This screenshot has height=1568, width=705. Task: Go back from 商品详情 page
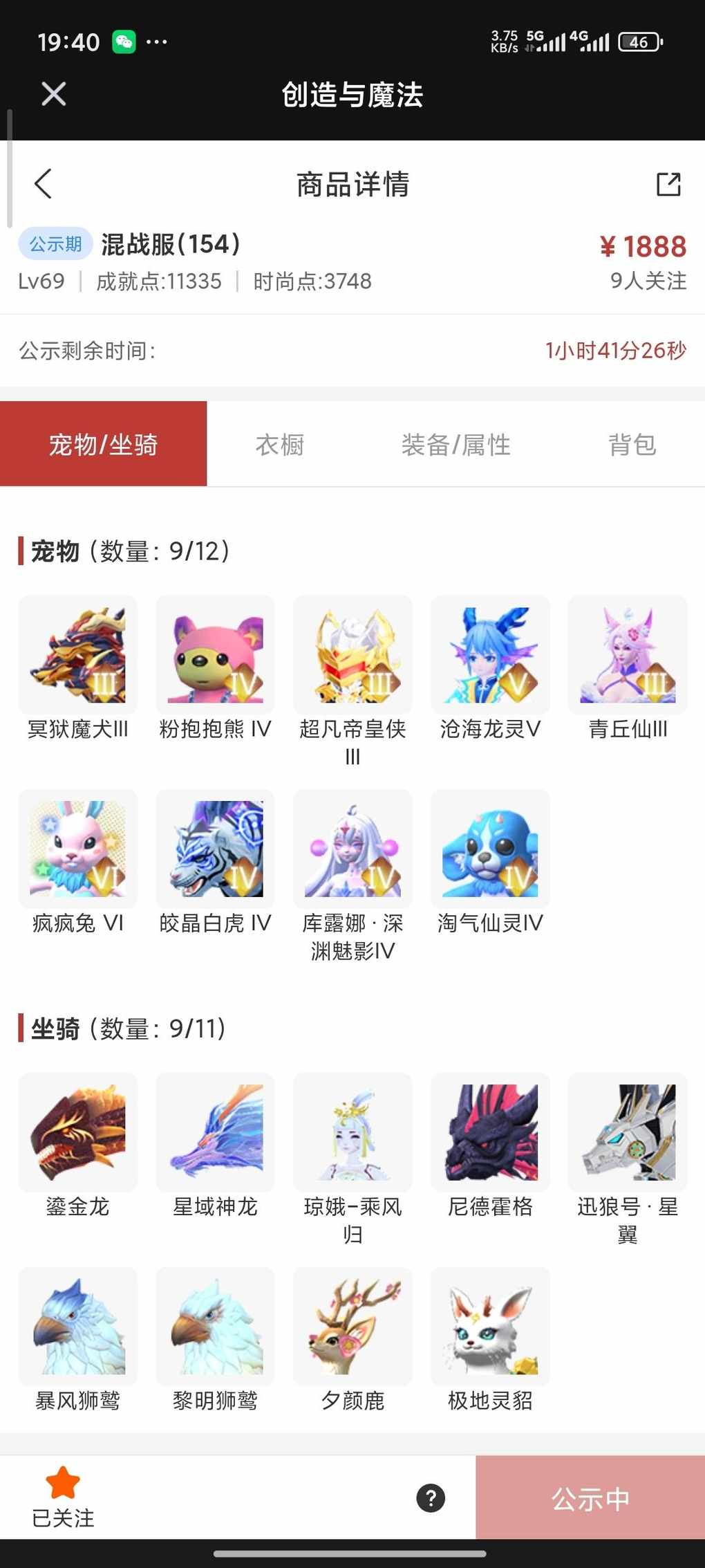coord(43,184)
